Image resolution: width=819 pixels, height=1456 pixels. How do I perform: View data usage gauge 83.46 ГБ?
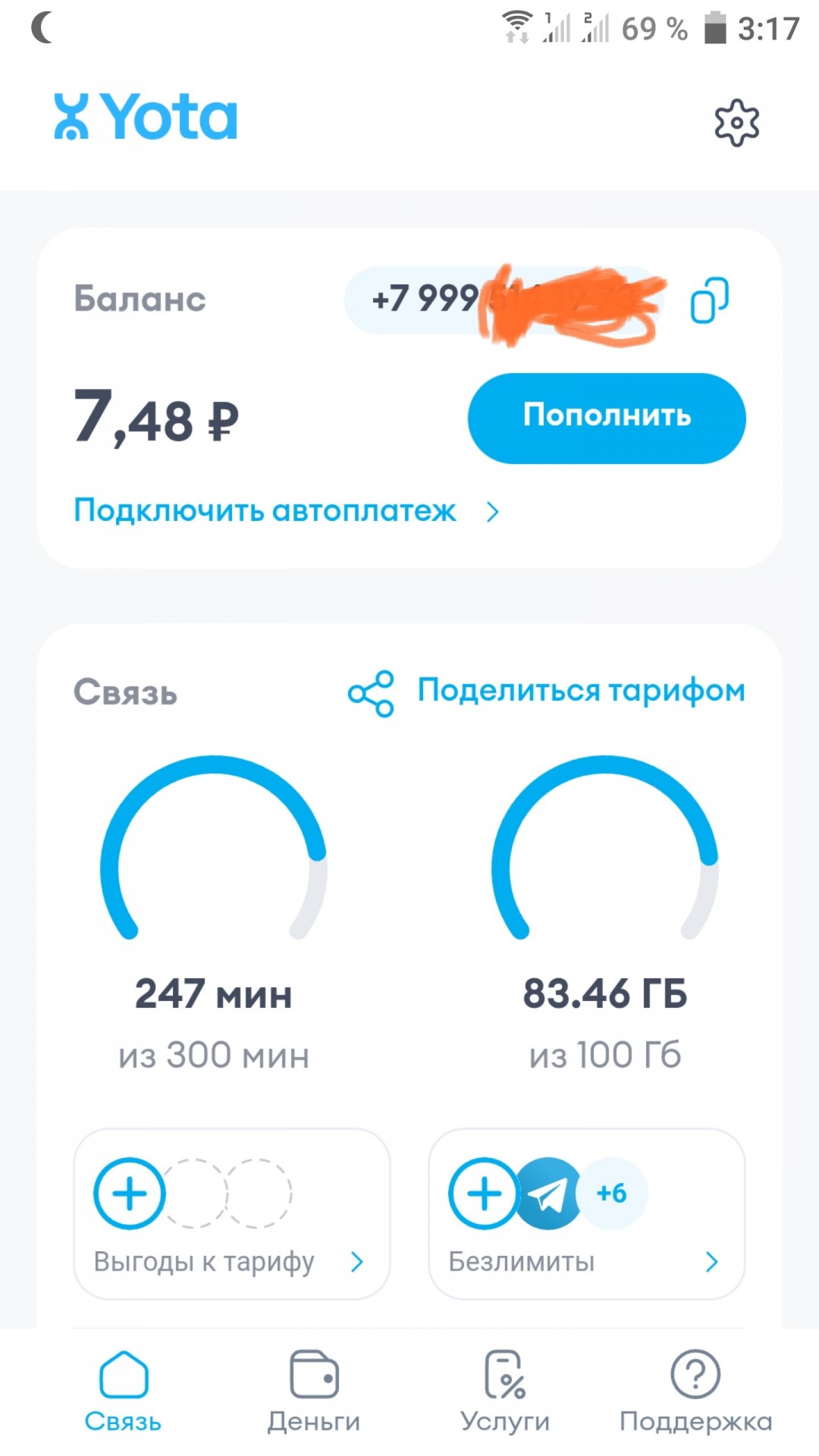(605, 910)
